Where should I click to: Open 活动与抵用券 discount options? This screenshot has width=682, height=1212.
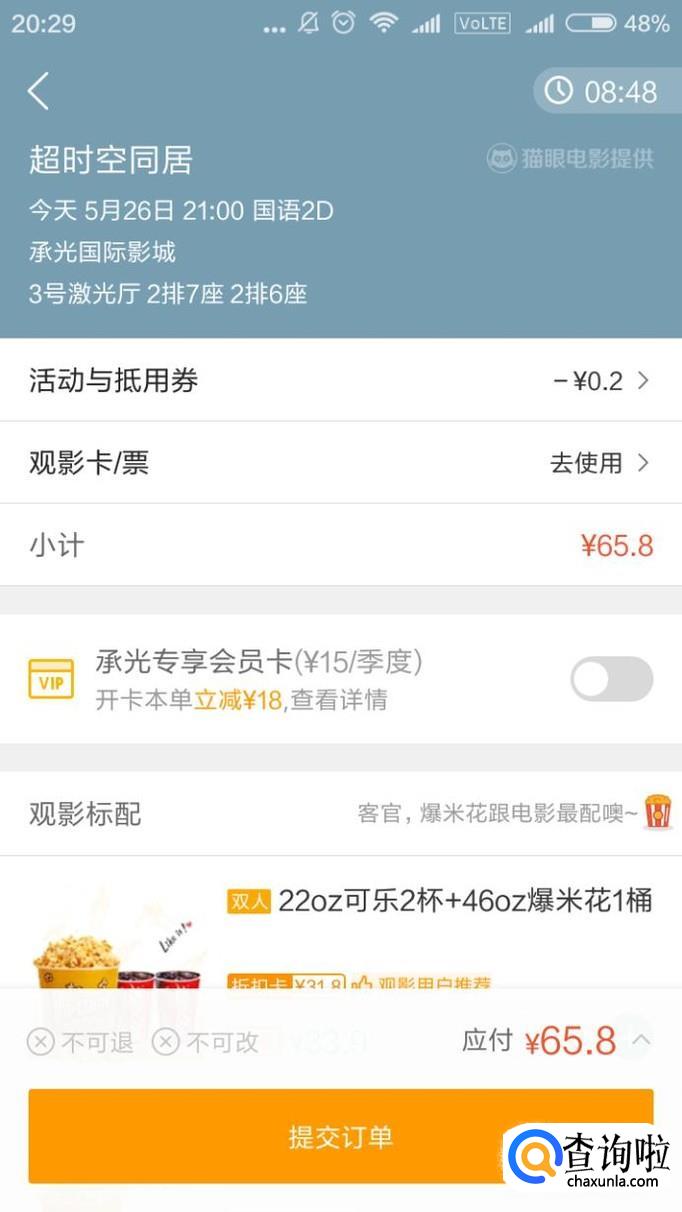click(340, 380)
